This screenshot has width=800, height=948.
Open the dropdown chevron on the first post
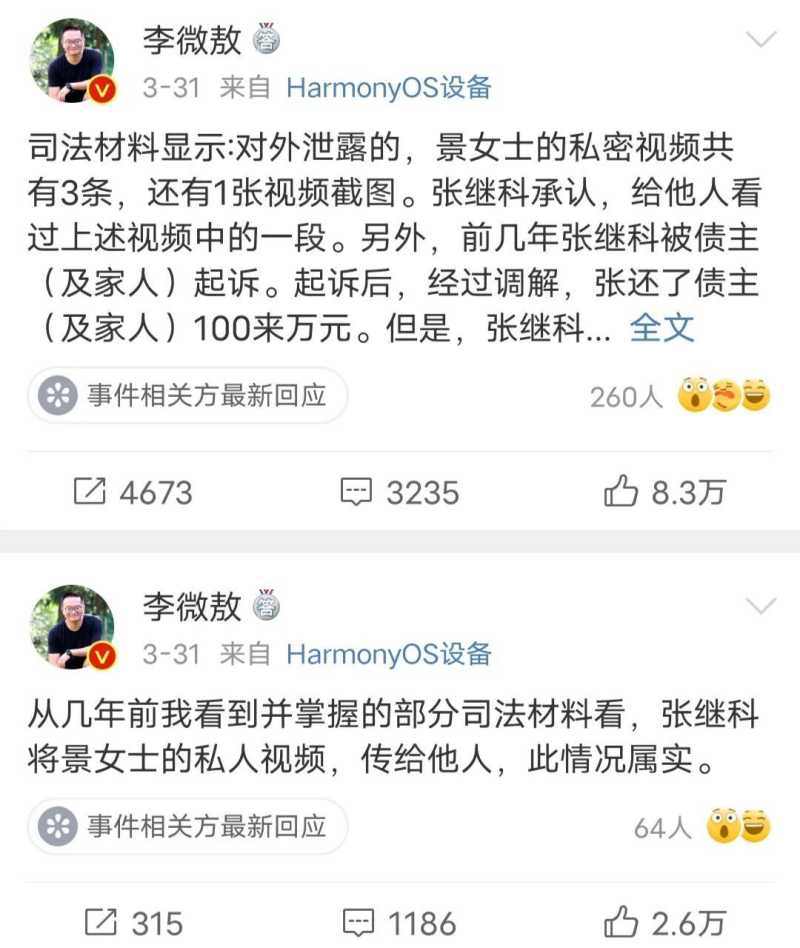762,40
